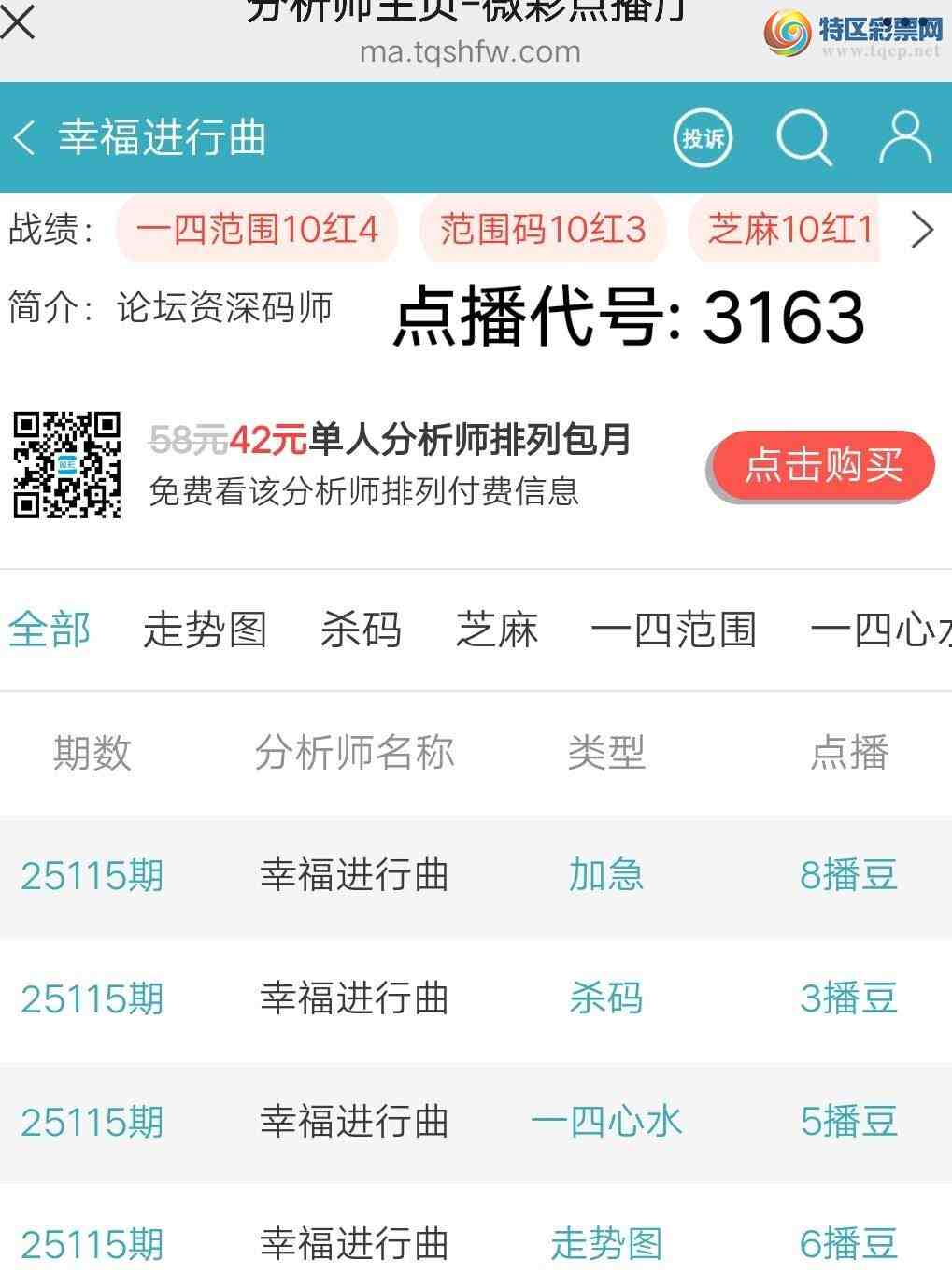The height and width of the screenshot is (1288, 952).
Task: Select the 全部 filter option
Action: (x=49, y=630)
